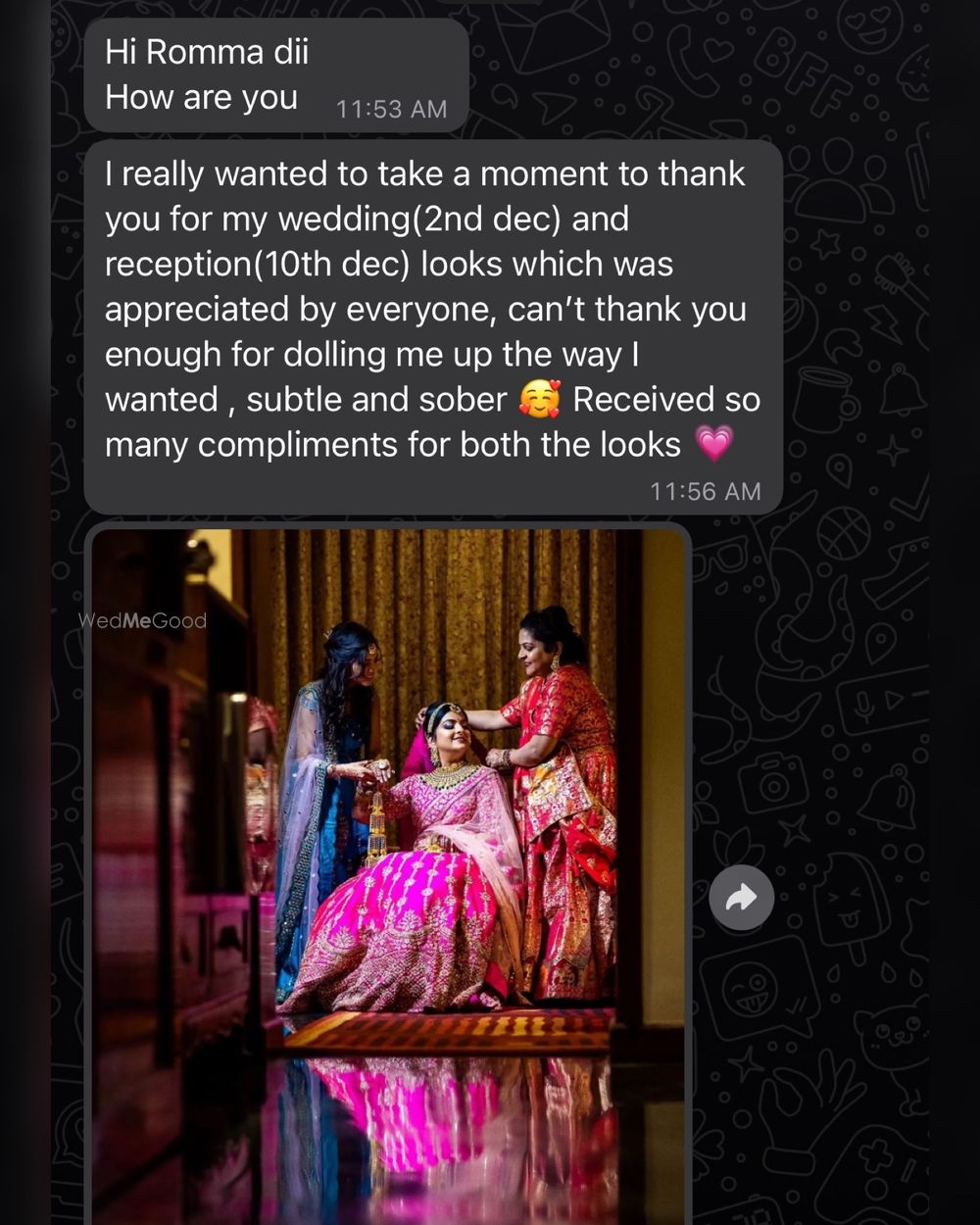
Task: Tap the forward arrow beside the photo
Action: [x=742, y=897]
